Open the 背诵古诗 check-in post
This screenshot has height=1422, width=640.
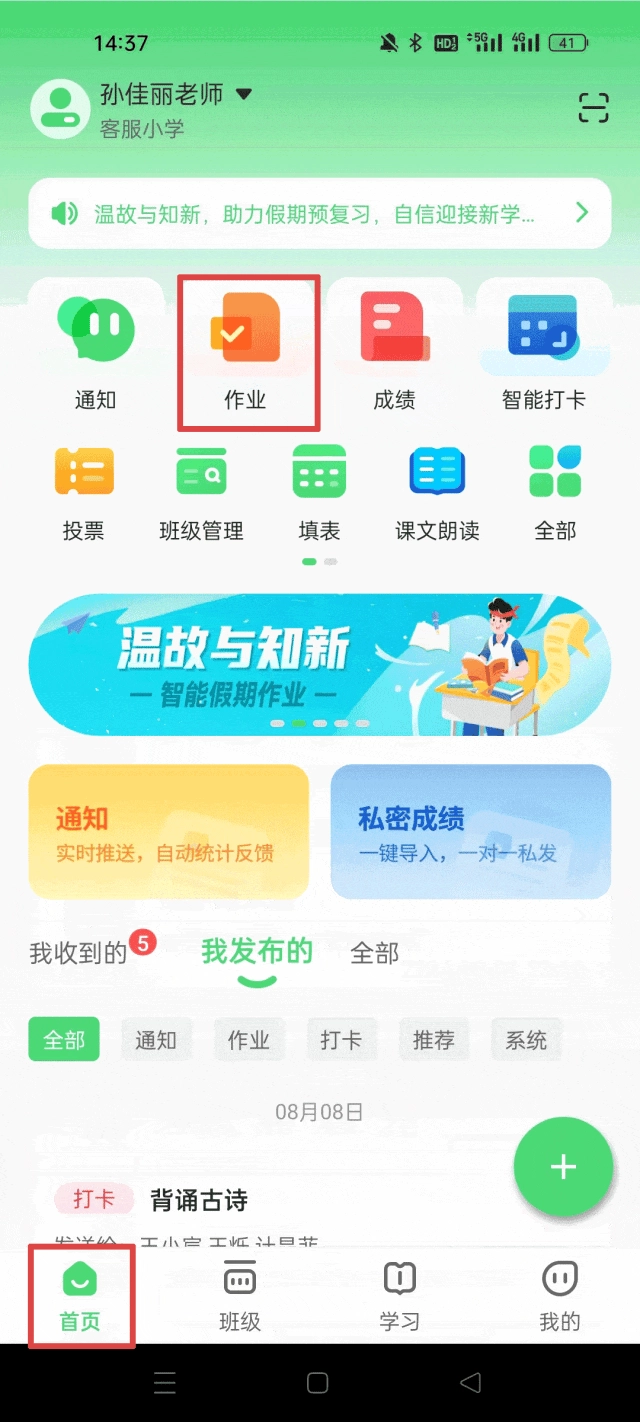tap(199, 1200)
